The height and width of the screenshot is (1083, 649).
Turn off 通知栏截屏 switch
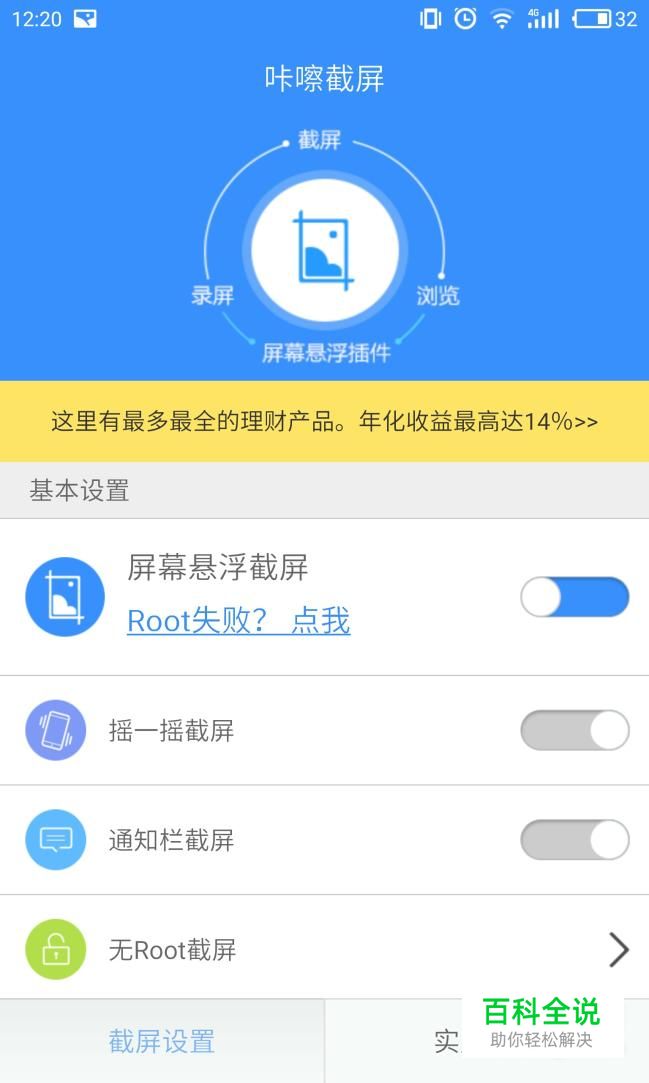coord(574,840)
